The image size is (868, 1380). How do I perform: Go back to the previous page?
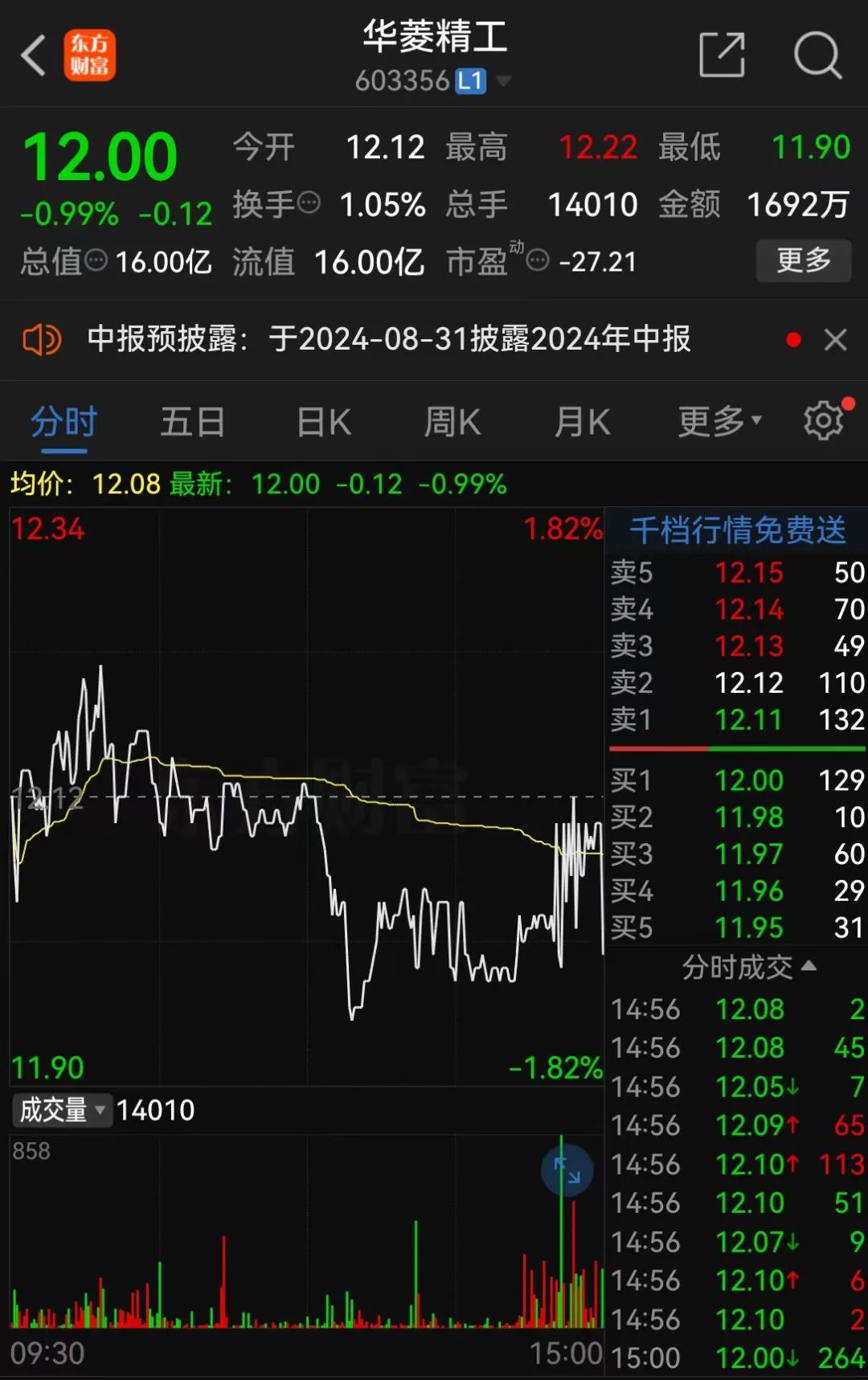coord(34,56)
